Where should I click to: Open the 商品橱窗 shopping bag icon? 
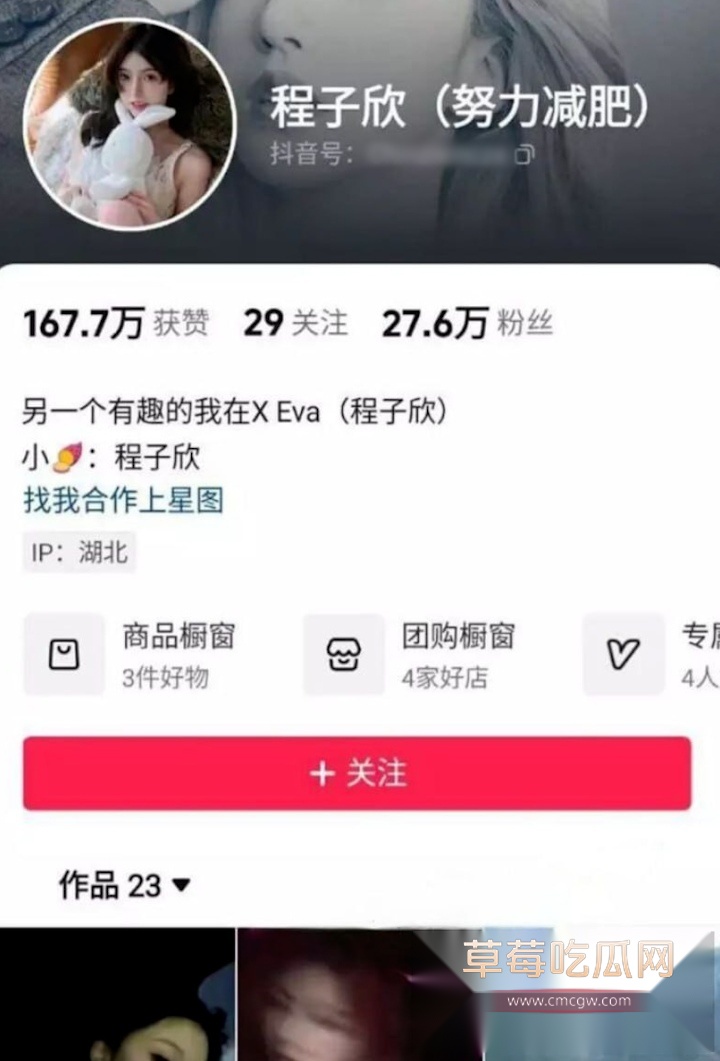(x=65, y=652)
